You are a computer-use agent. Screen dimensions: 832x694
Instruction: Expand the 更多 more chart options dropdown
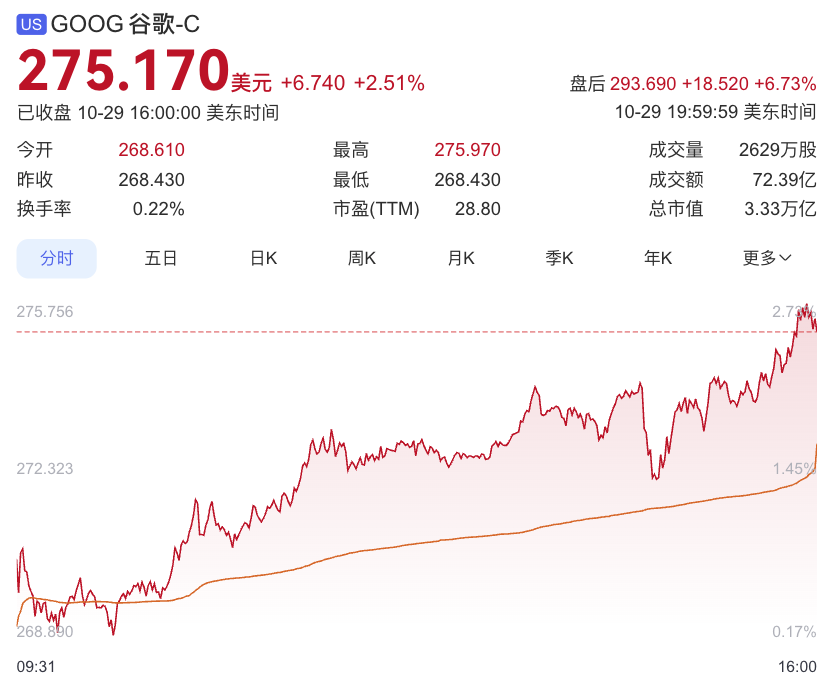(x=767, y=258)
